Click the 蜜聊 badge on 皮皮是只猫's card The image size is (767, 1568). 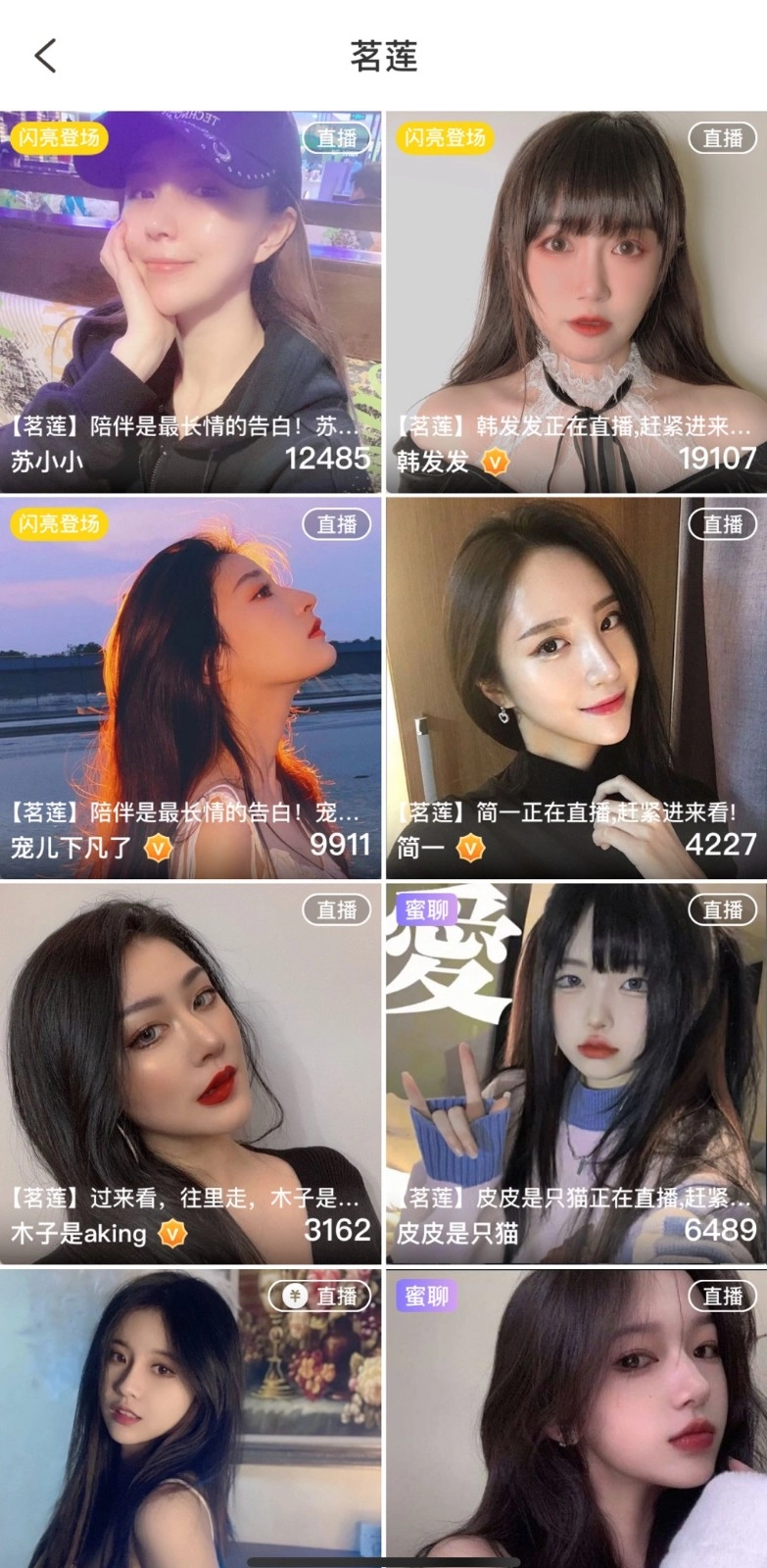coord(428,909)
